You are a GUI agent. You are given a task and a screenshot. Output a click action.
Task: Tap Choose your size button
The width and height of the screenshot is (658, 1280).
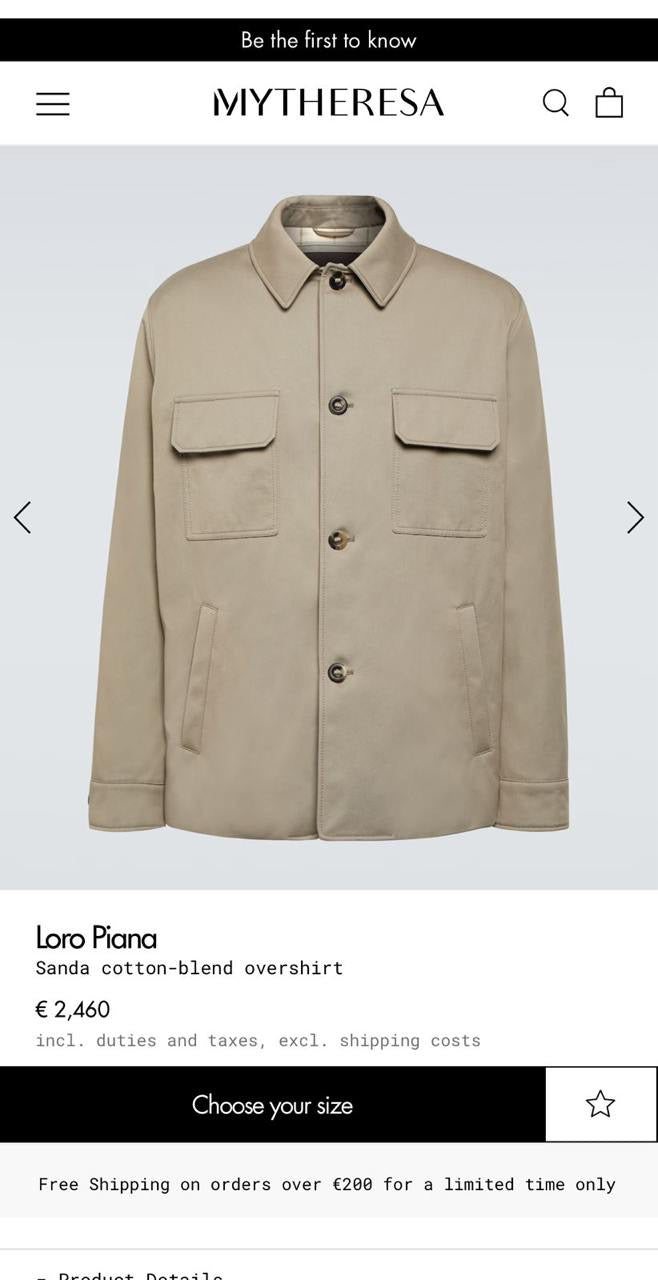click(x=272, y=1105)
